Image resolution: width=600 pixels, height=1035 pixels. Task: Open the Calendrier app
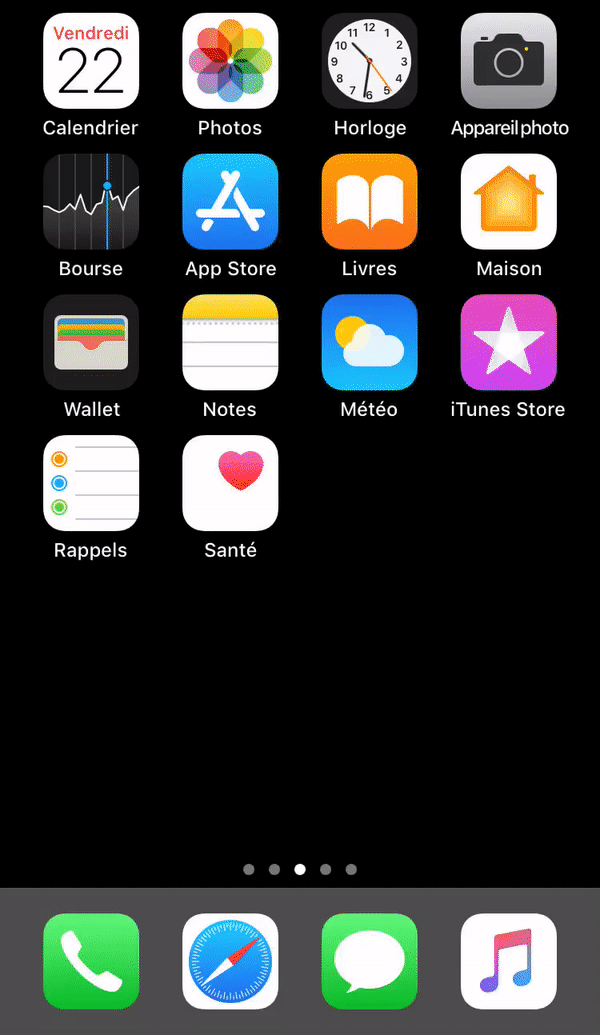click(91, 61)
